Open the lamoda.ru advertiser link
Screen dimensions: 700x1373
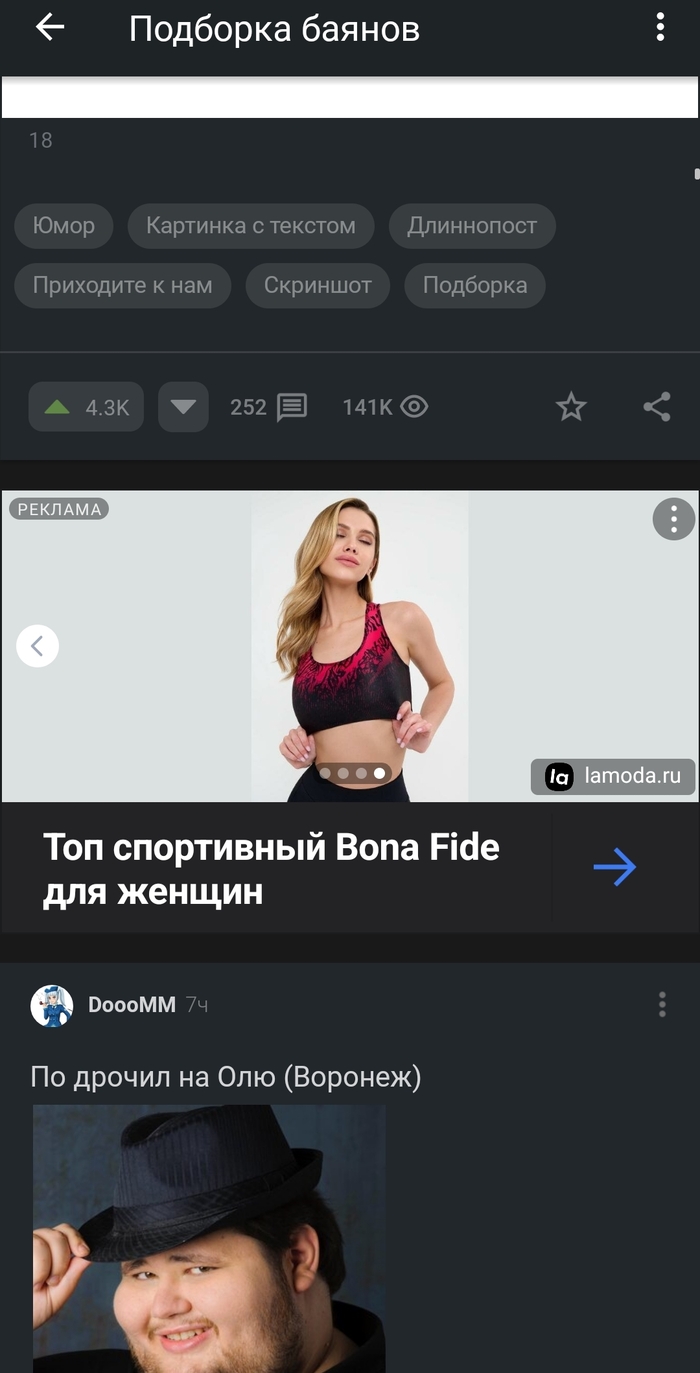click(x=613, y=776)
